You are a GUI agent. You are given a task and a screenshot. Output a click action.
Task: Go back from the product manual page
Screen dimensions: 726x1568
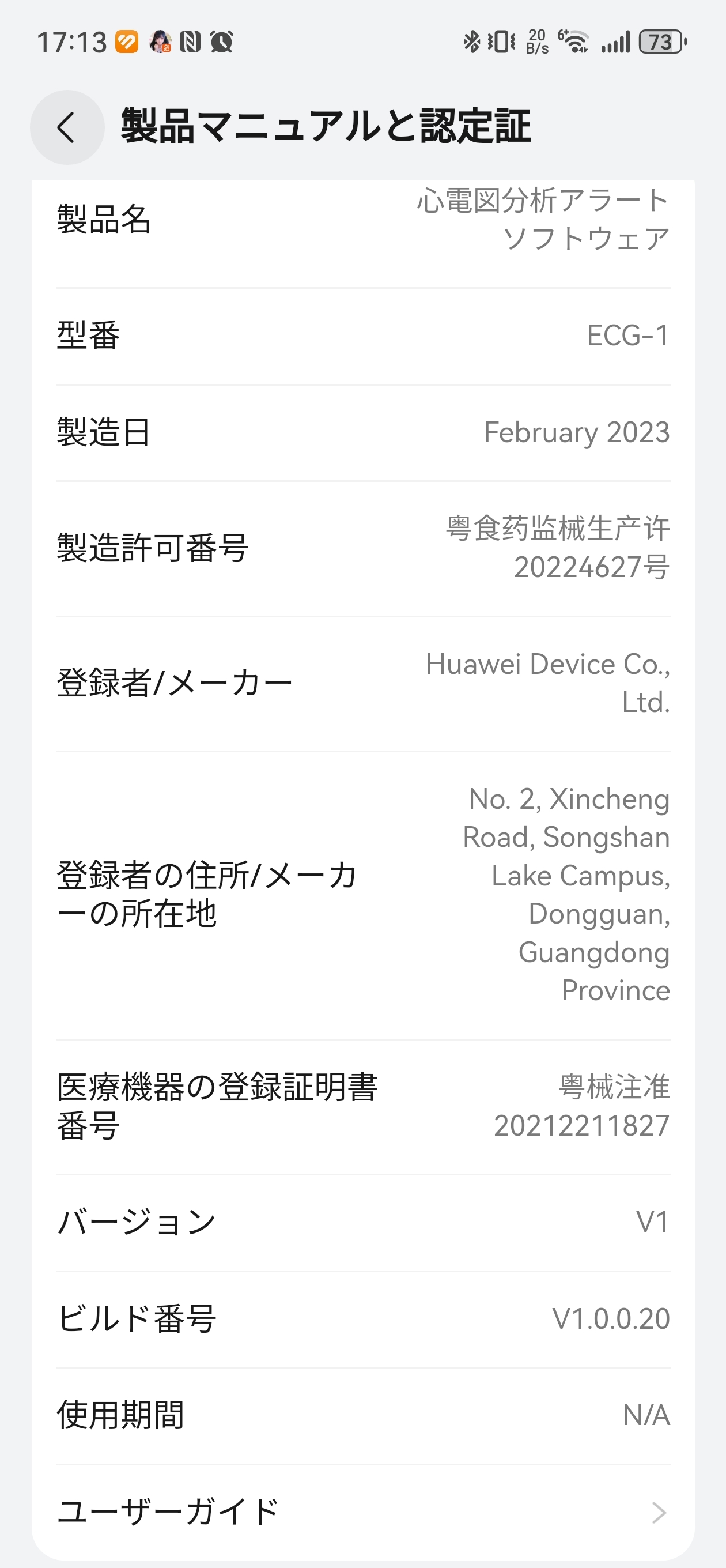(x=67, y=127)
